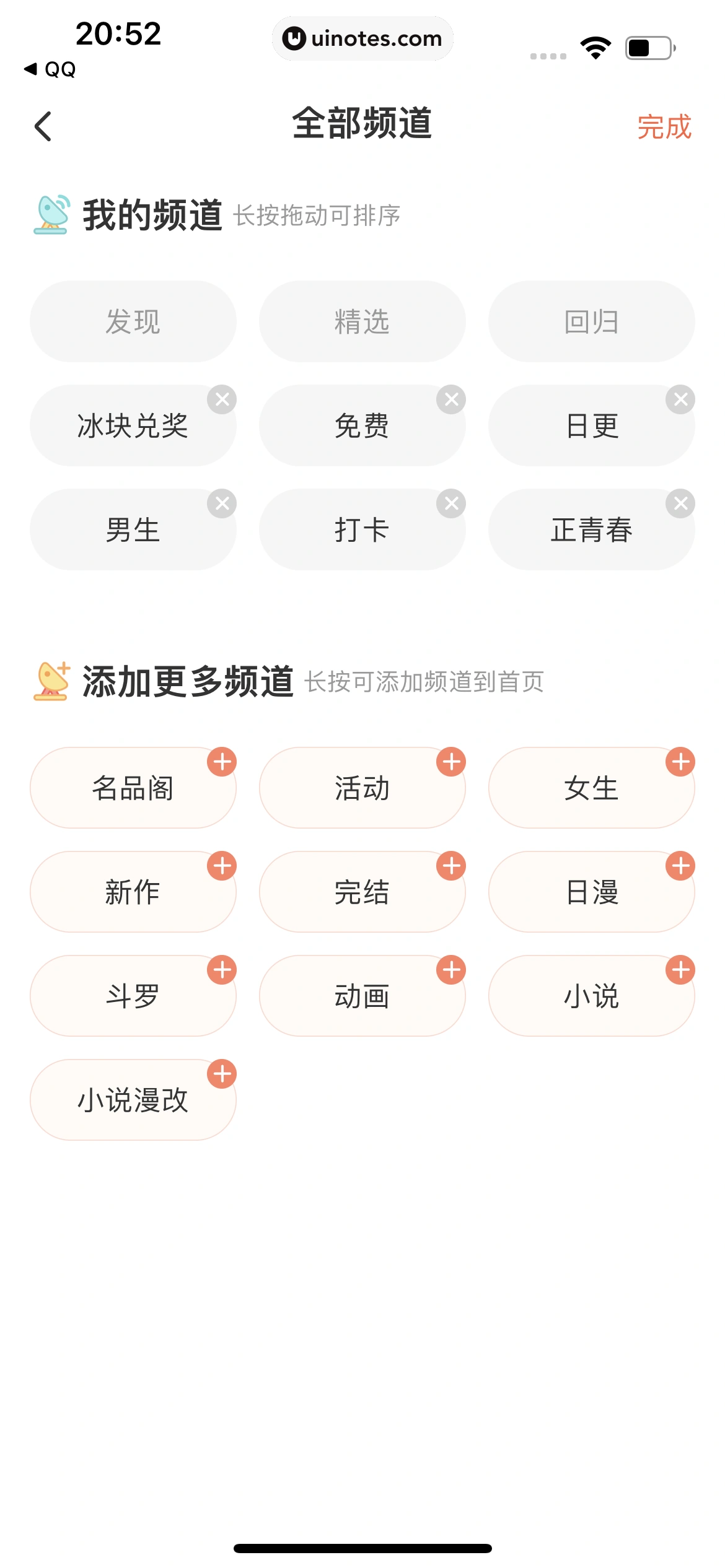Tap the QQ back label in the status bar

click(50, 69)
